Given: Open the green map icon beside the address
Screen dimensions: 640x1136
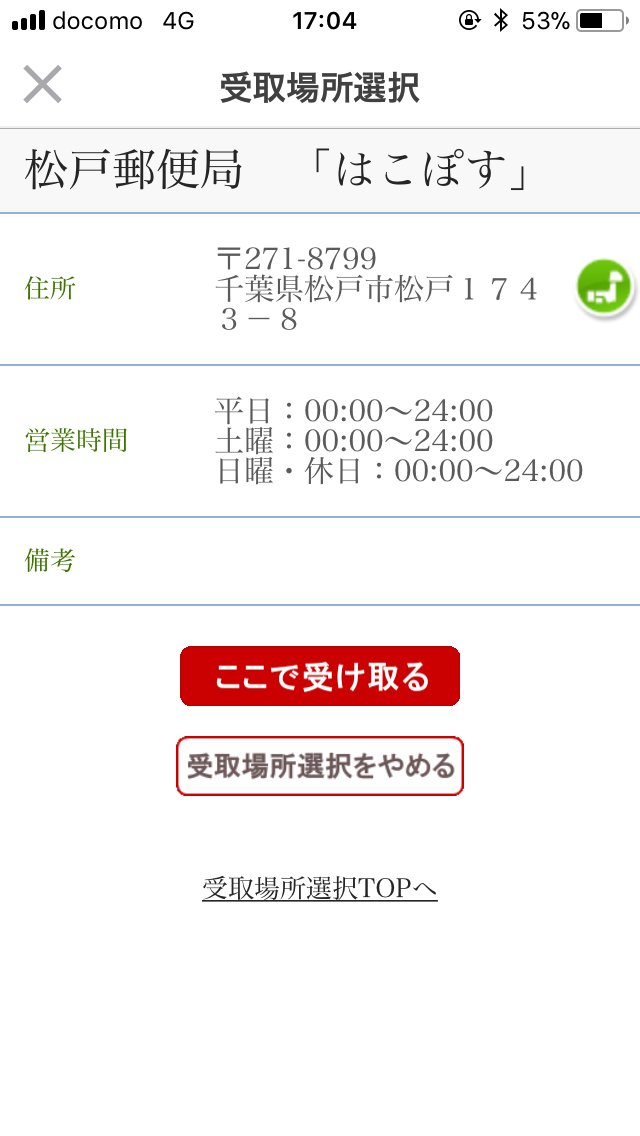Looking at the screenshot, I should point(604,288).
